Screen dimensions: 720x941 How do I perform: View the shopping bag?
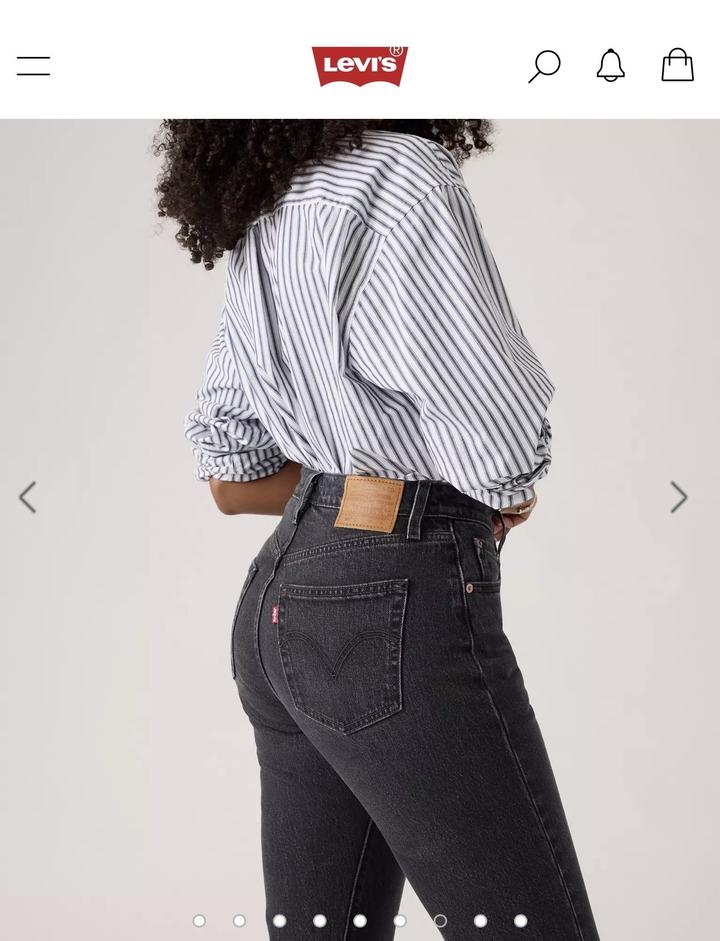click(677, 66)
